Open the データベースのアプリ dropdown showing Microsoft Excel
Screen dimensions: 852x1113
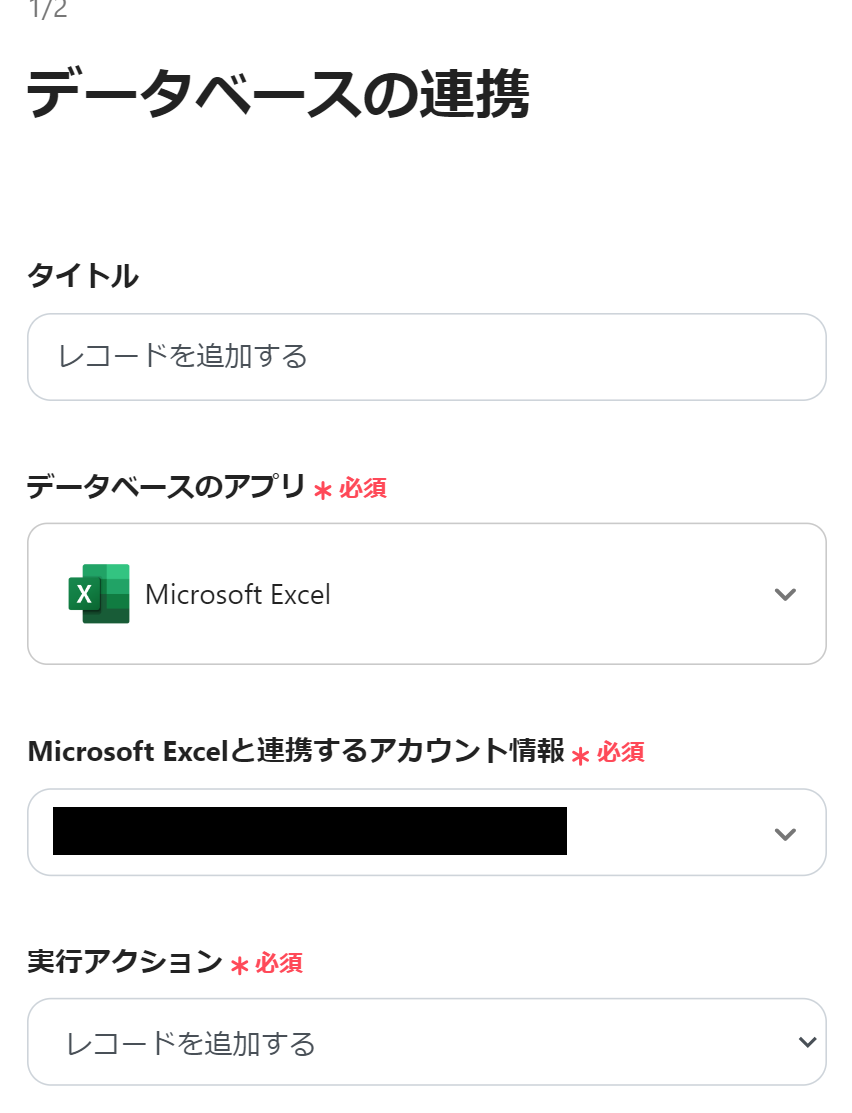(x=426, y=594)
